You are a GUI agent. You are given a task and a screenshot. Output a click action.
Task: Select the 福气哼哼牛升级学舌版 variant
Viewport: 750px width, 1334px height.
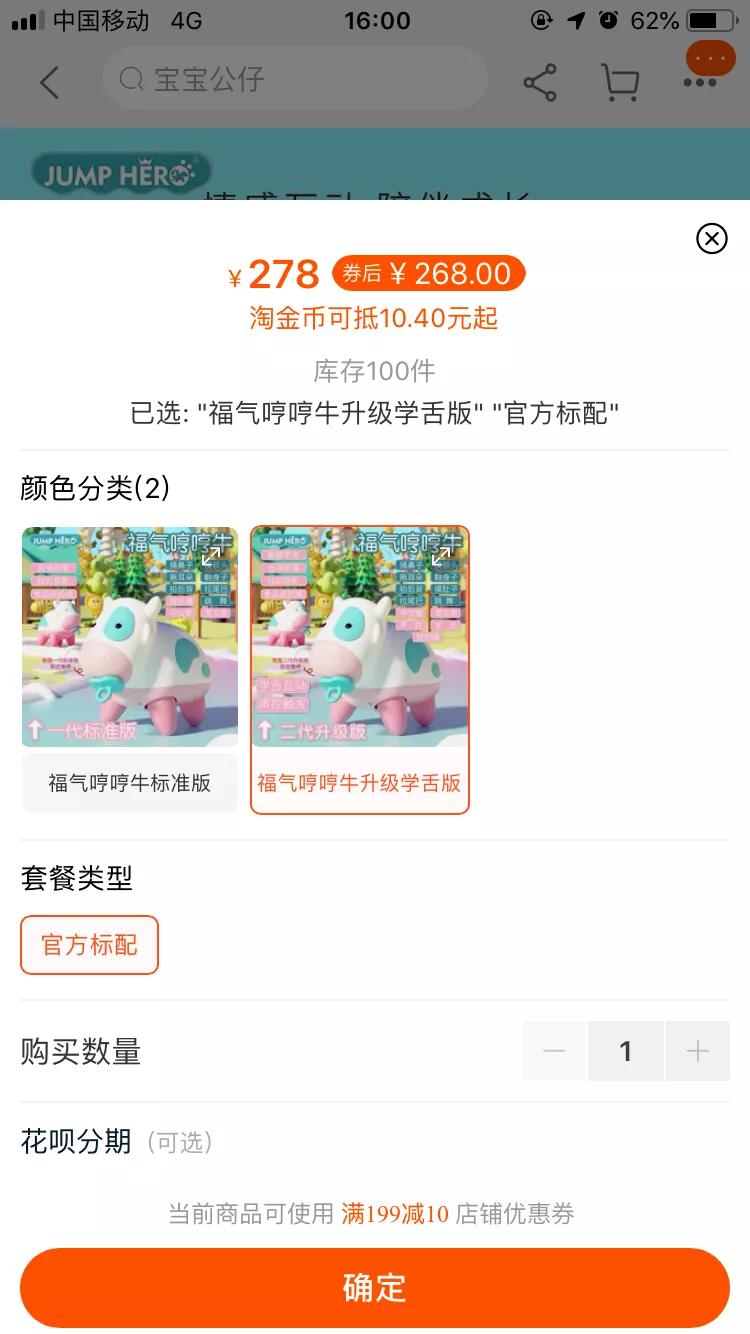[360, 785]
